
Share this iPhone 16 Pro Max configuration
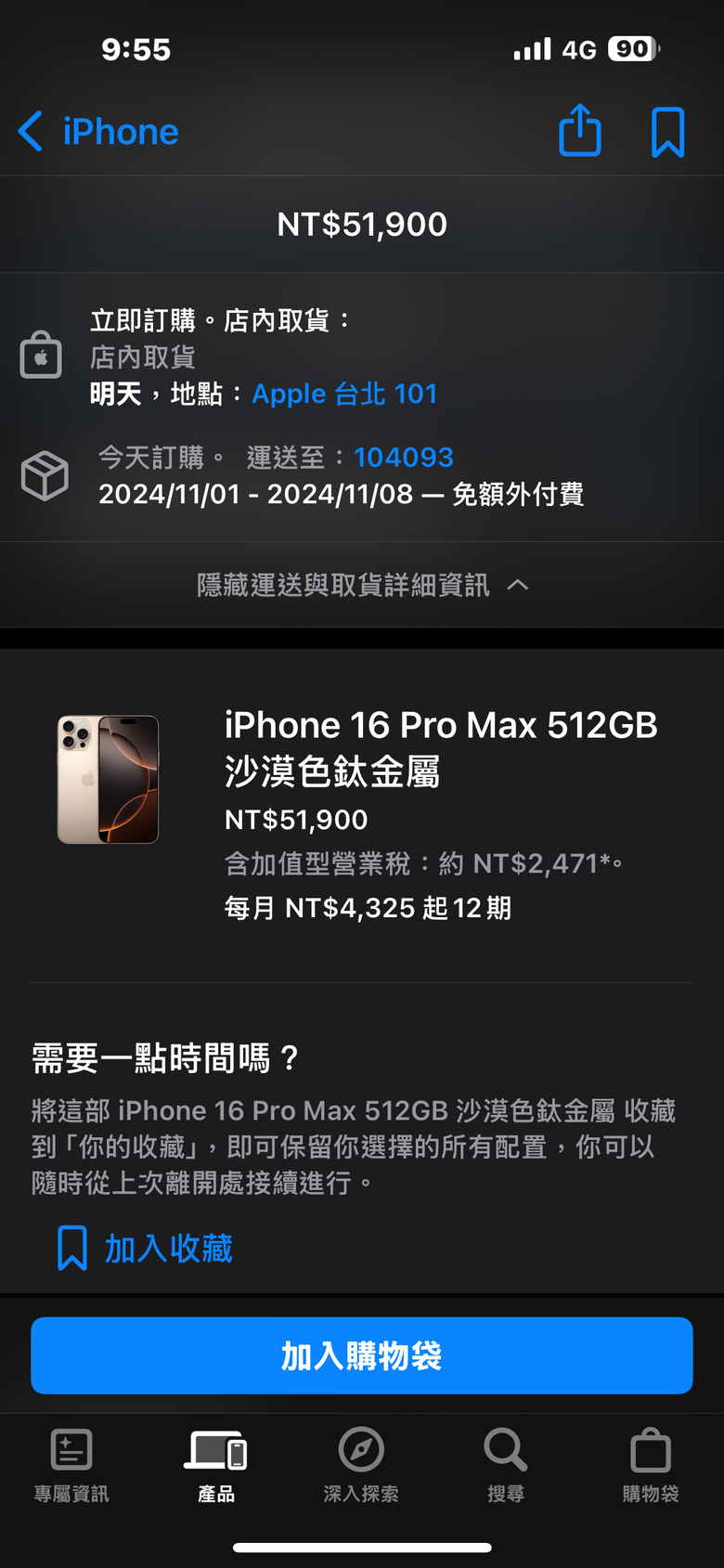(x=580, y=131)
